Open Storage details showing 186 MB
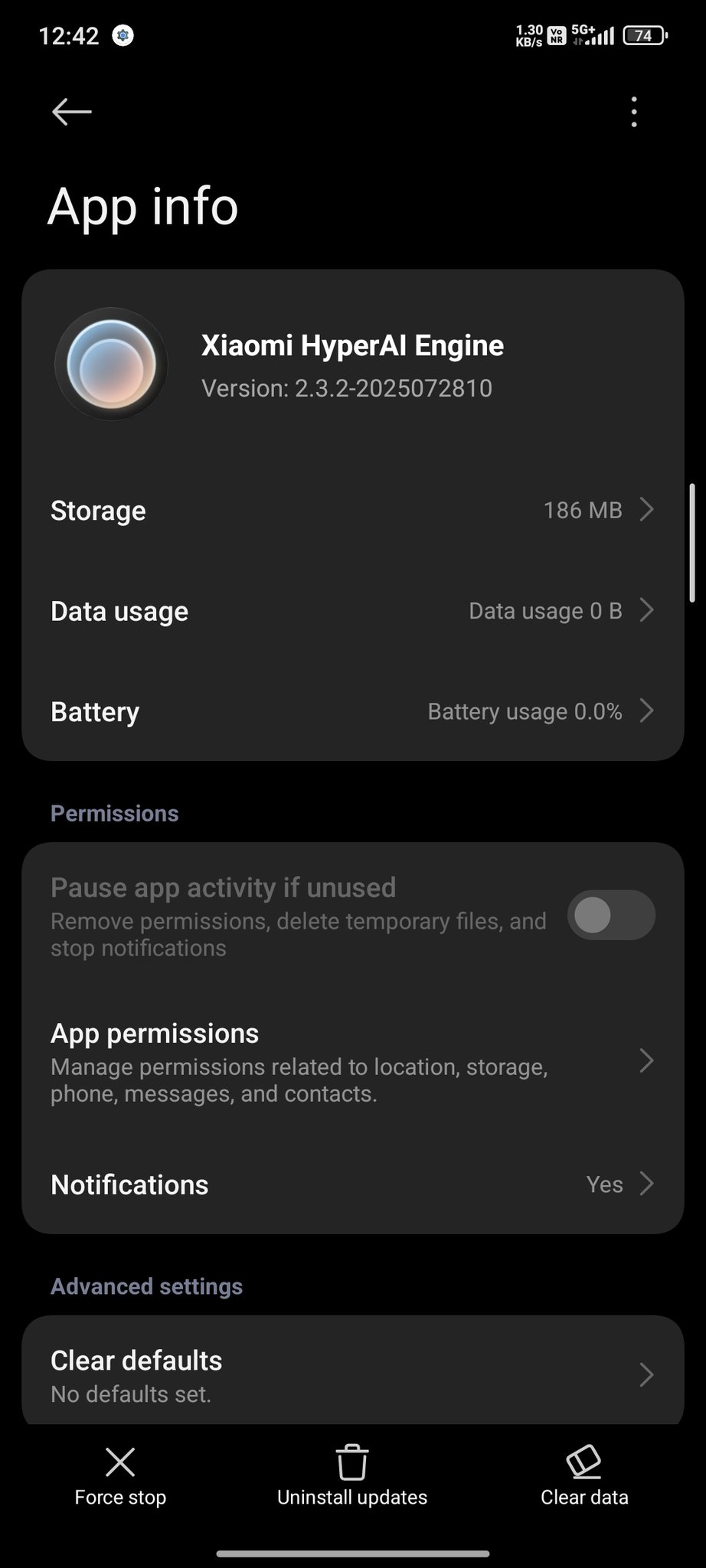This screenshot has width=706, height=1568. coord(352,510)
